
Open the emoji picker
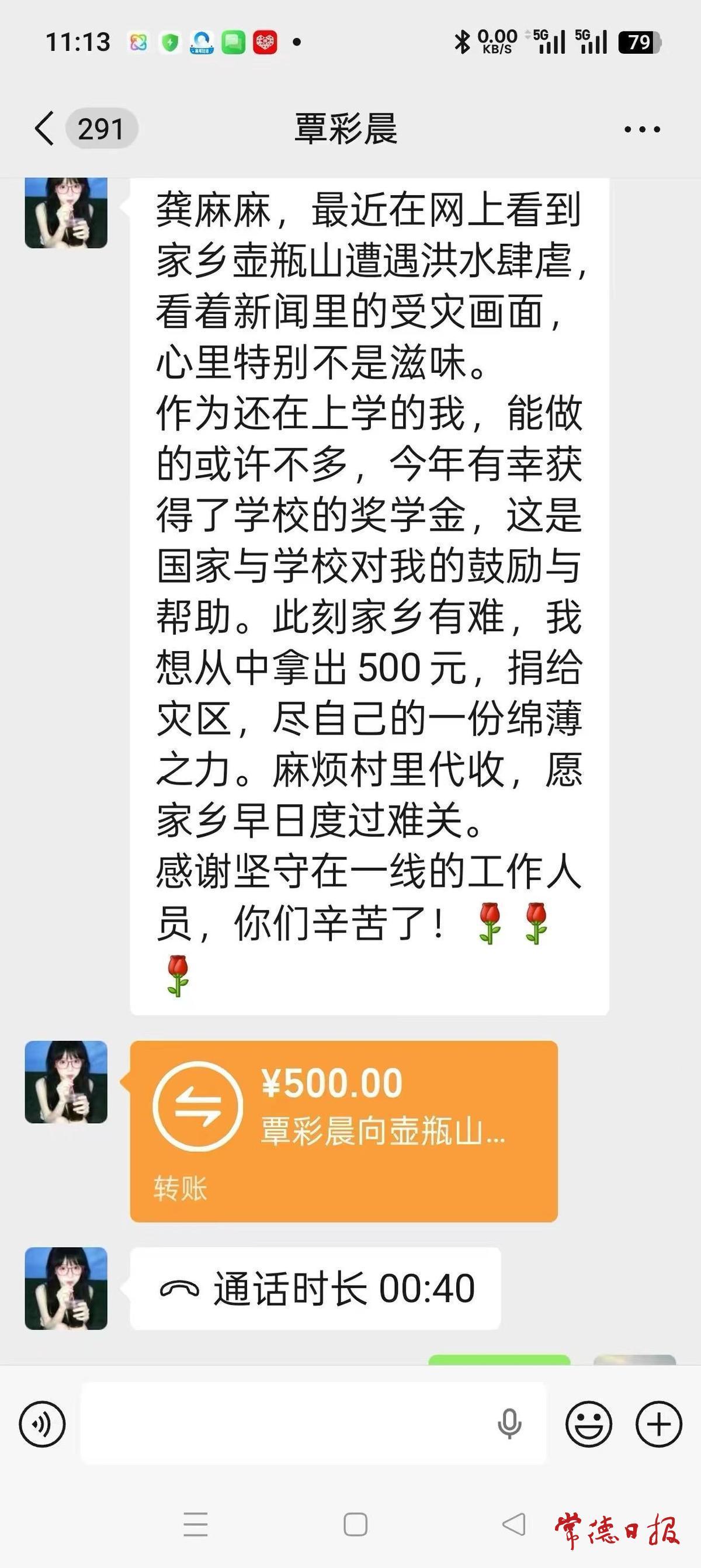click(588, 1424)
